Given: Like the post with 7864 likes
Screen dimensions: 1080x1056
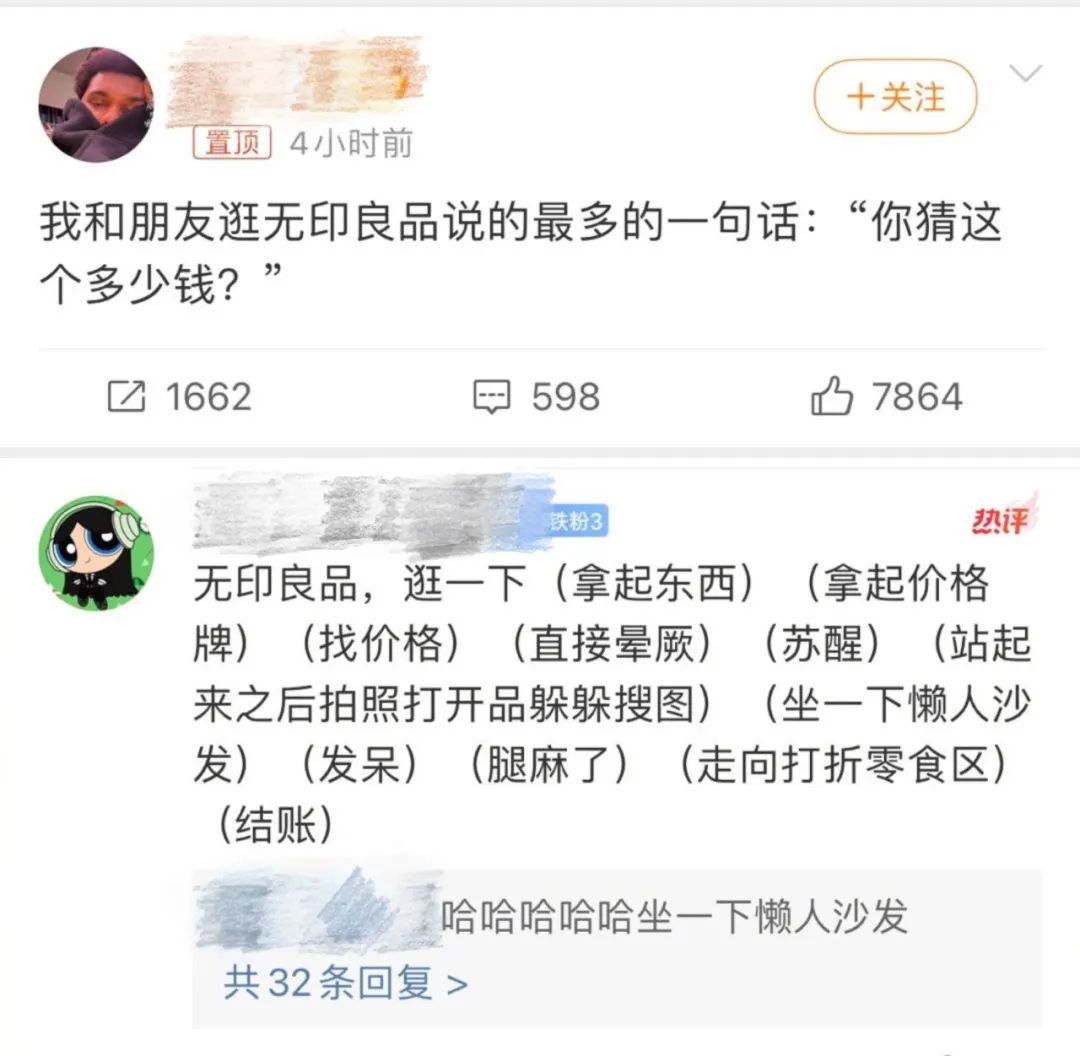Looking at the screenshot, I should click(886, 397).
